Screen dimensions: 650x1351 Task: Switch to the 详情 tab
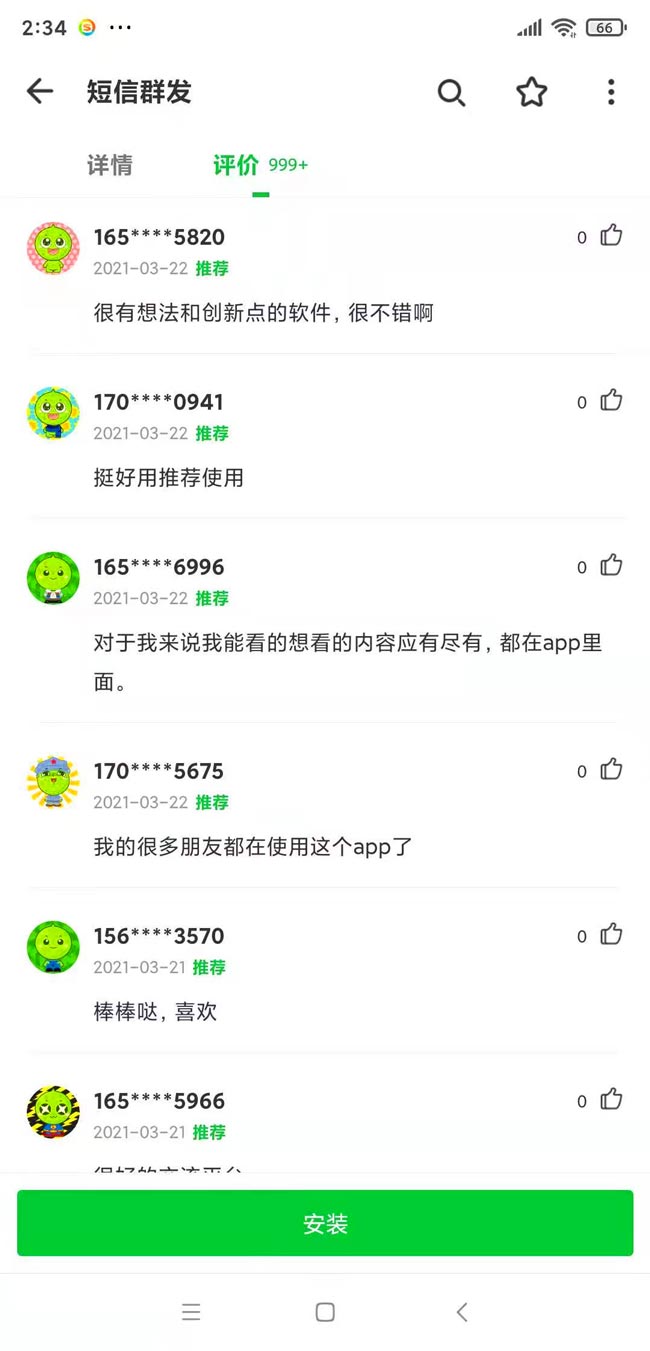[110, 165]
